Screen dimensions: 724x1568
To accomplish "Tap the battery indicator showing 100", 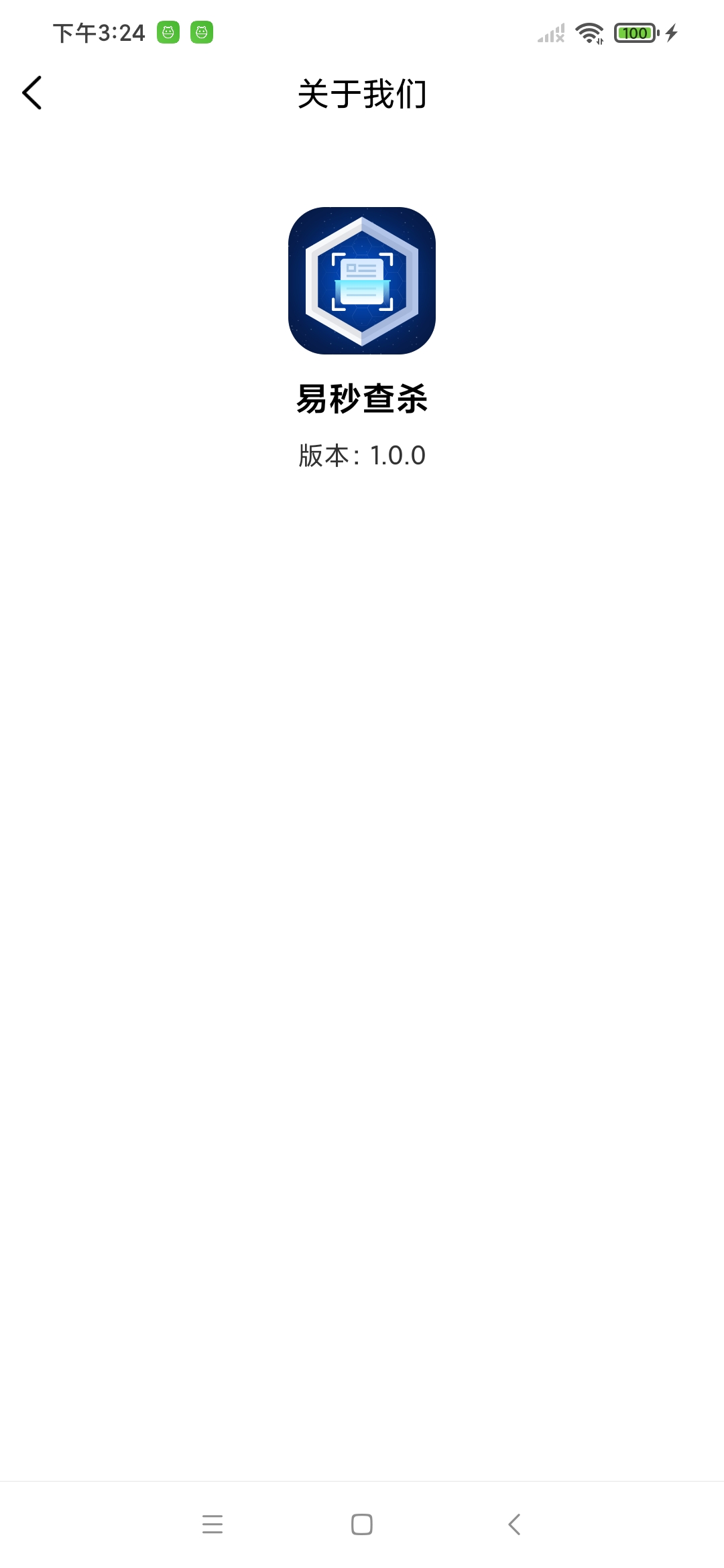I will (633, 32).
